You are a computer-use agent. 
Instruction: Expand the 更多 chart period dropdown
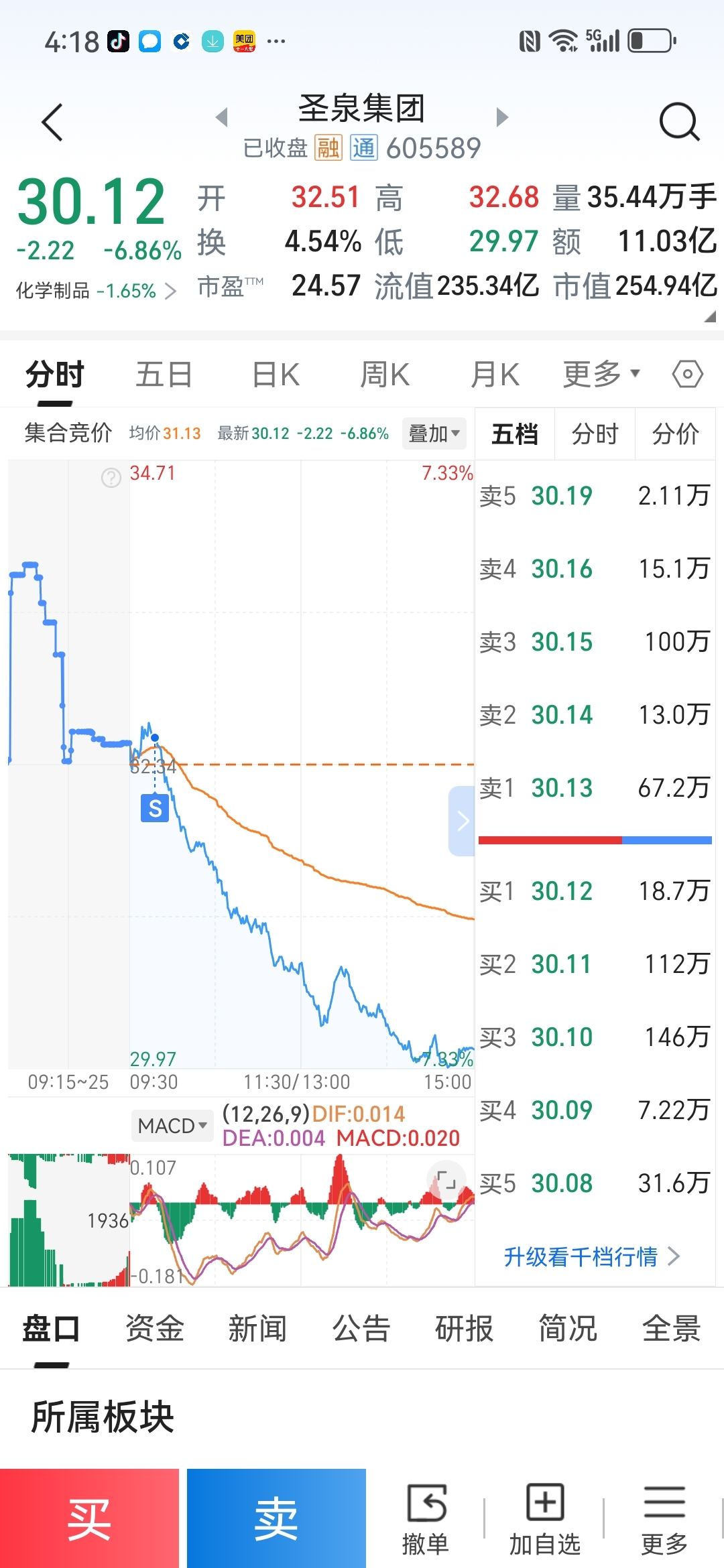coord(601,374)
